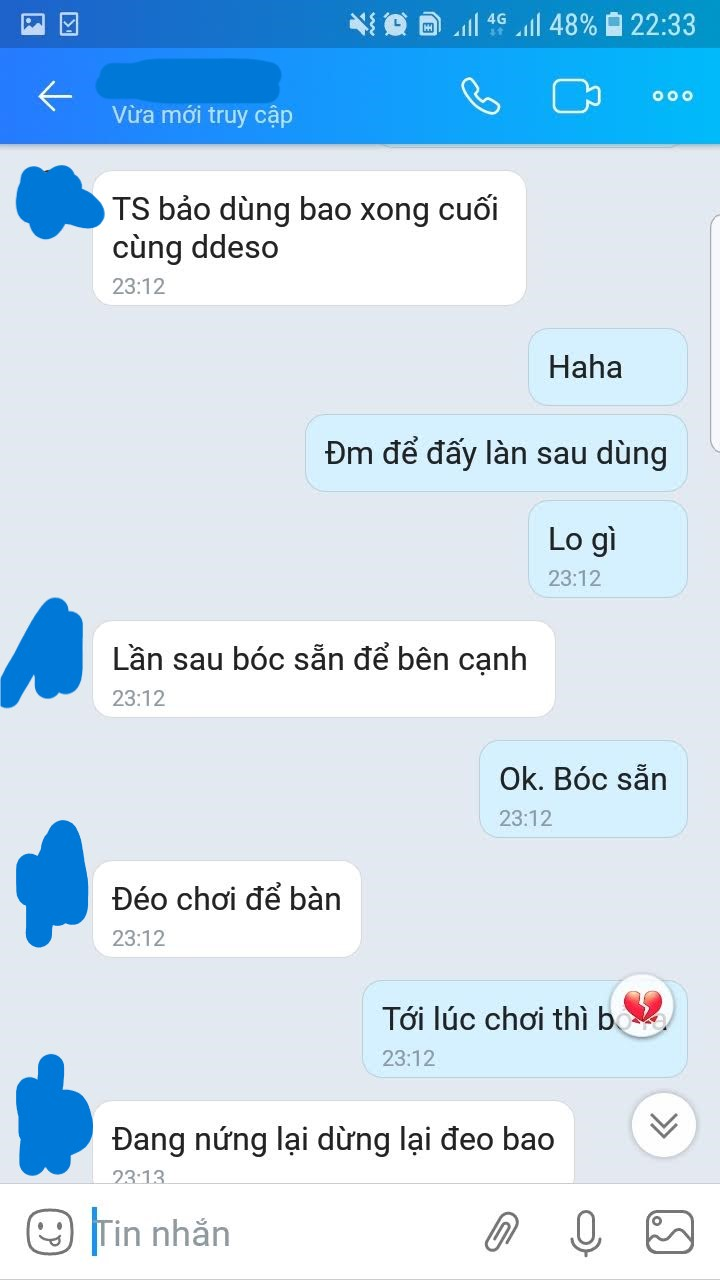Image resolution: width=720 pixels, height=1280 pixels.
Task: Open the three-dot overflow menu
Action: point(672,96)
